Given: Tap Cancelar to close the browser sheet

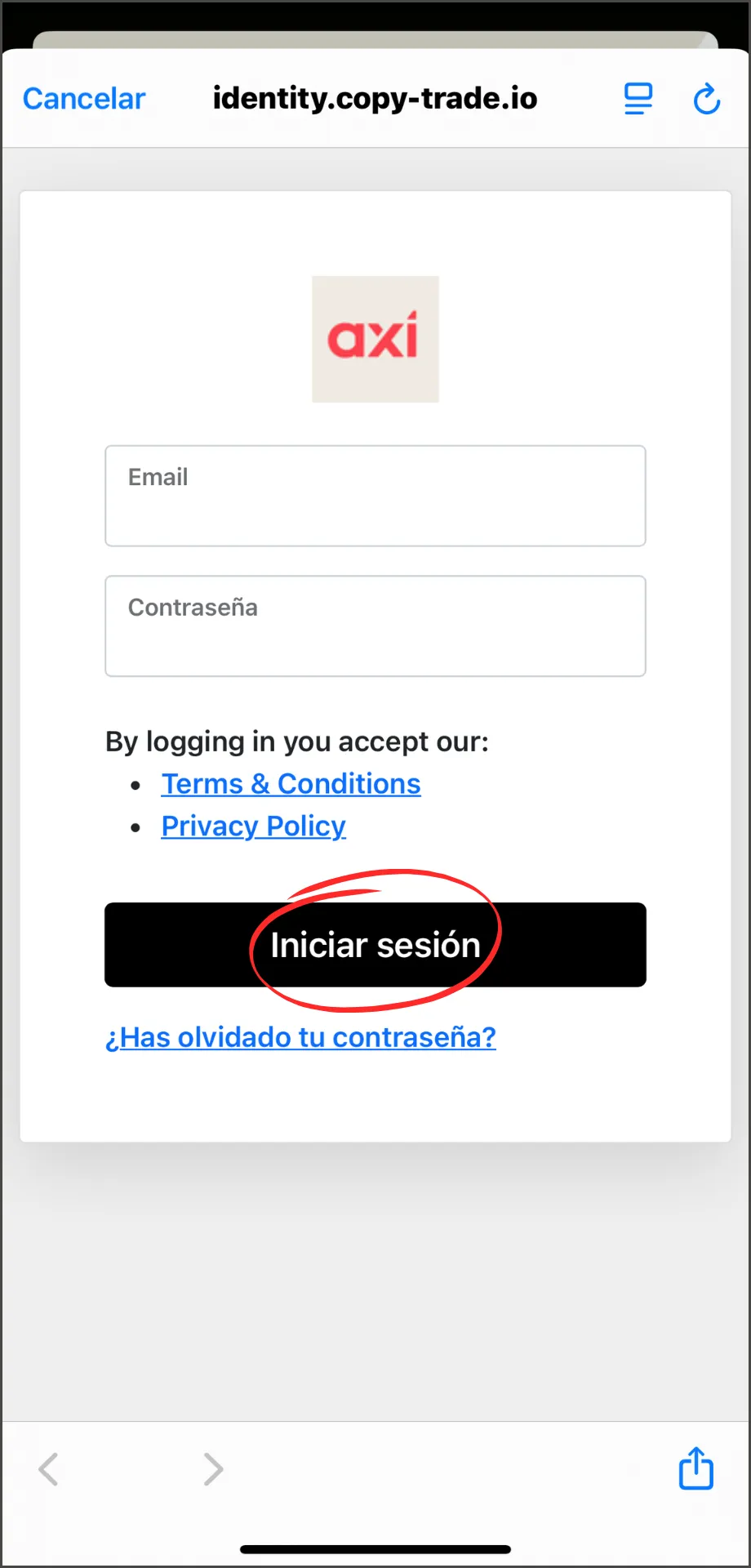Looking at the screenshot, I should click(x=84, y=99).
